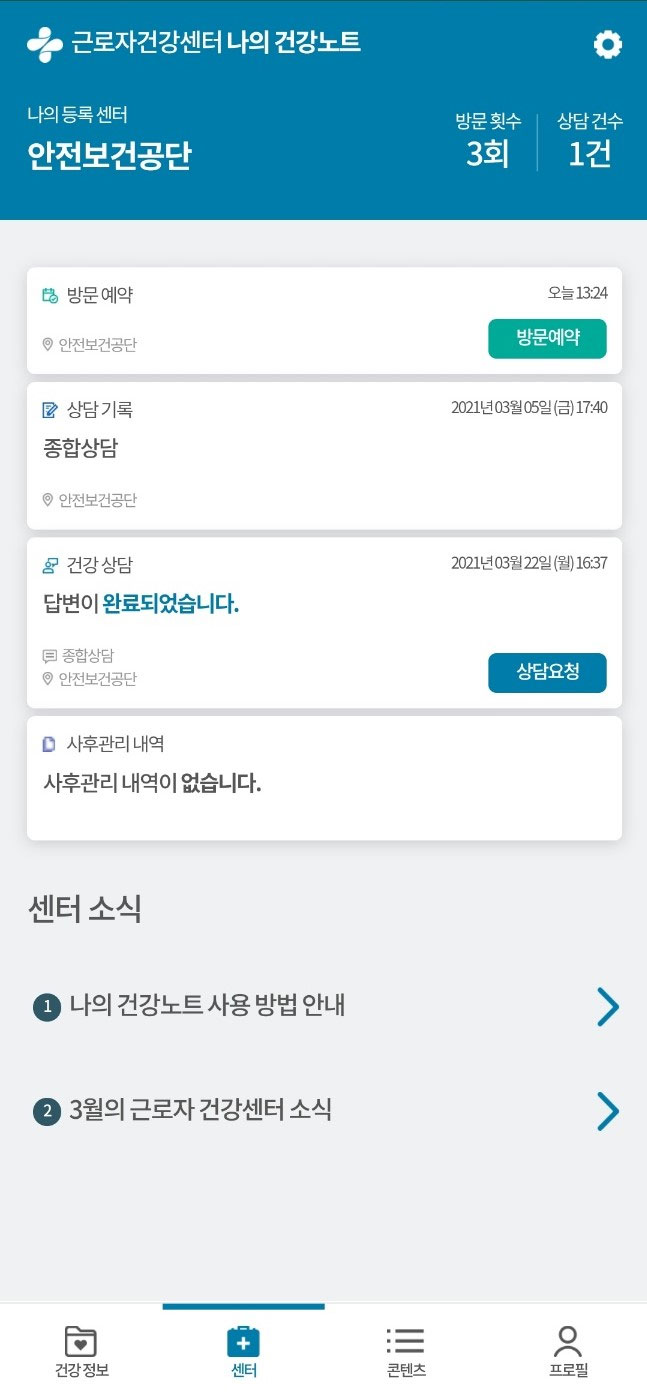Image resolution: width=647 pixels, height=1395 pixels.
Task: Open the settings gear icon
Action: pyautogui.click(x=607, y=44)
